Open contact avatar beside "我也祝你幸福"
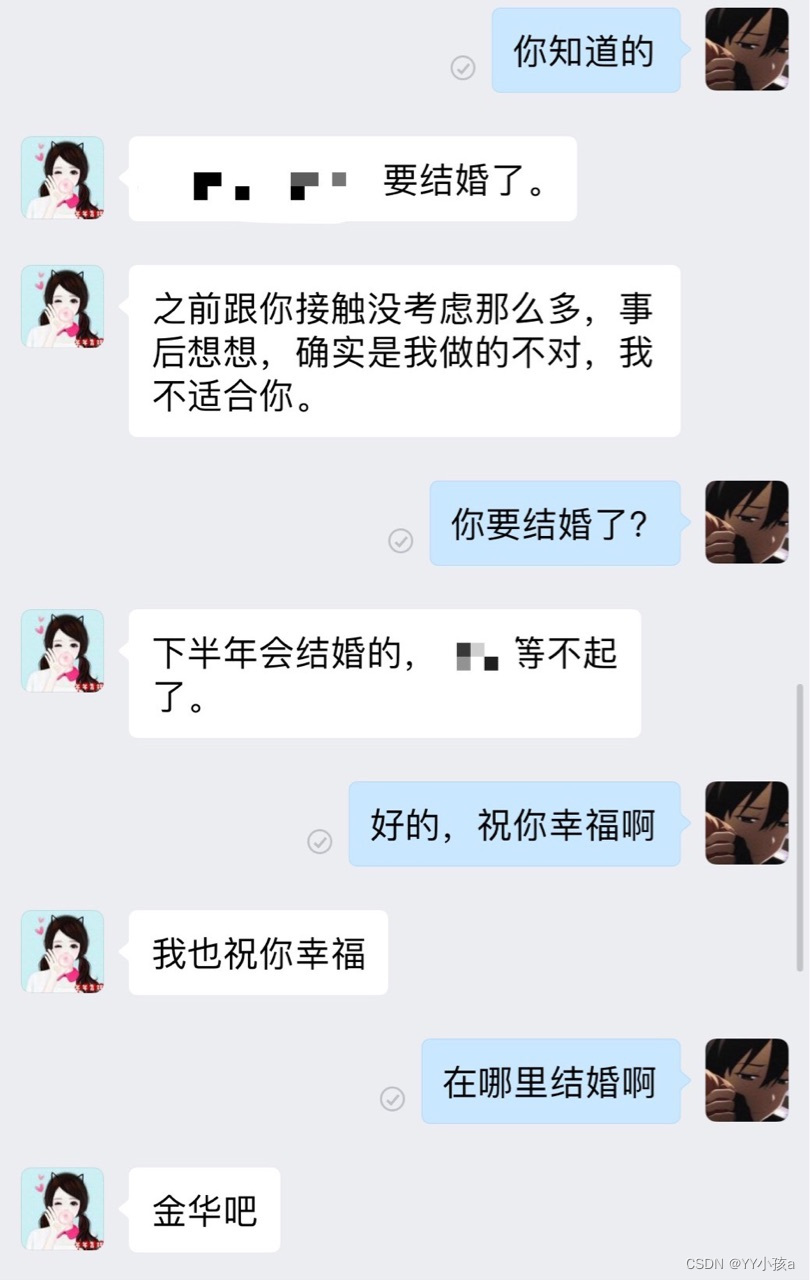Screen dimensions: 810x1280 62,951
